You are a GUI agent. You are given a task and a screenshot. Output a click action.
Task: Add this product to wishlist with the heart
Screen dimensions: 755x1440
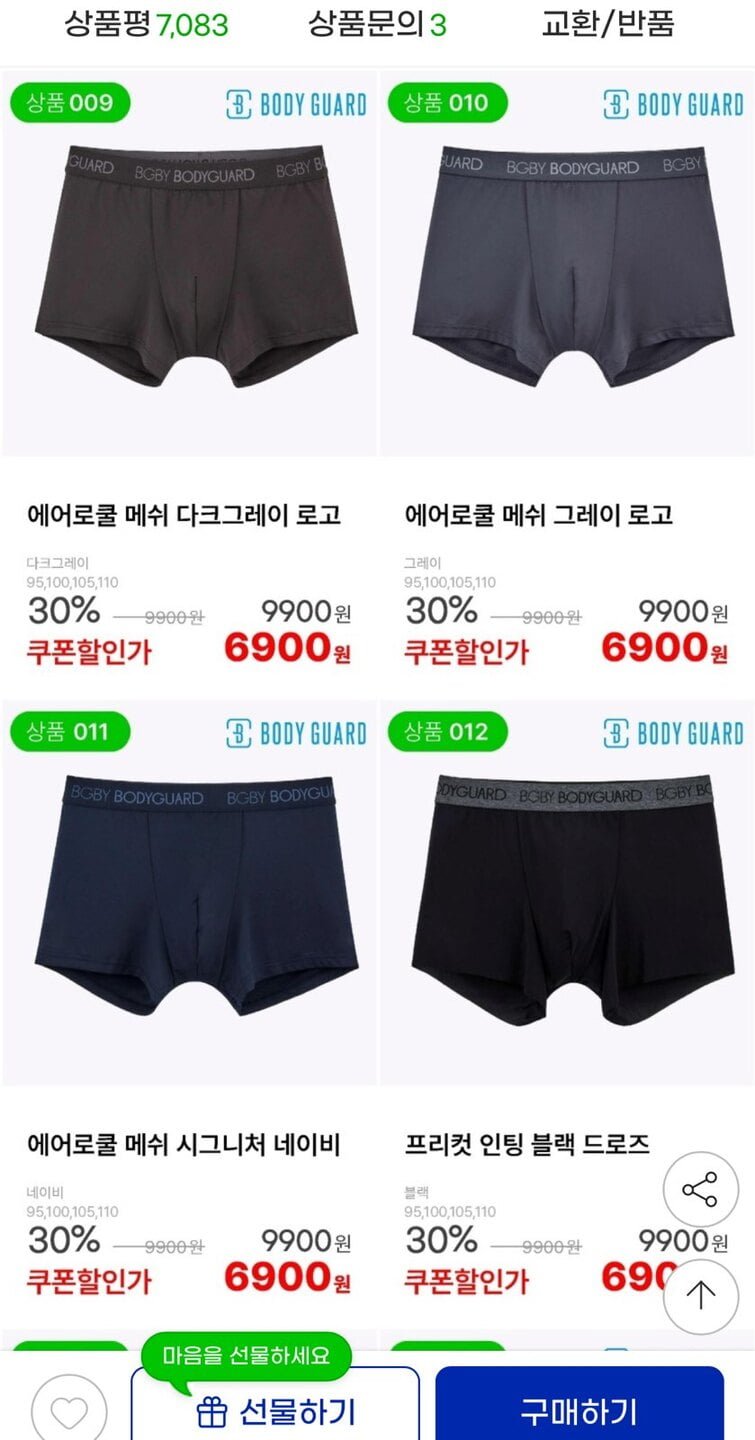[69, 1411]
